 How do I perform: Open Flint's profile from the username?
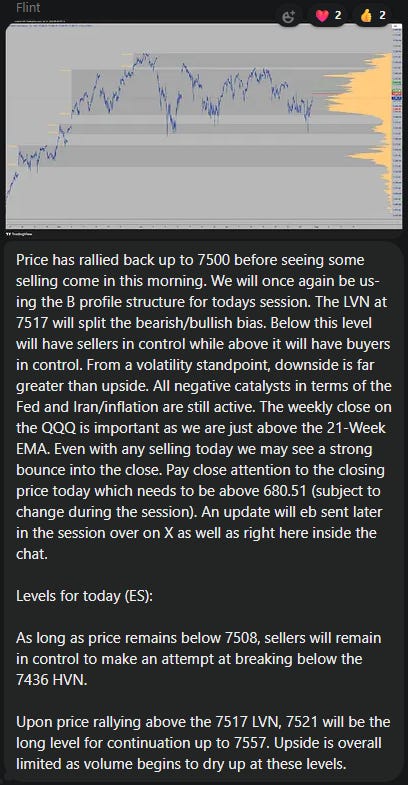tap(28, 8)
